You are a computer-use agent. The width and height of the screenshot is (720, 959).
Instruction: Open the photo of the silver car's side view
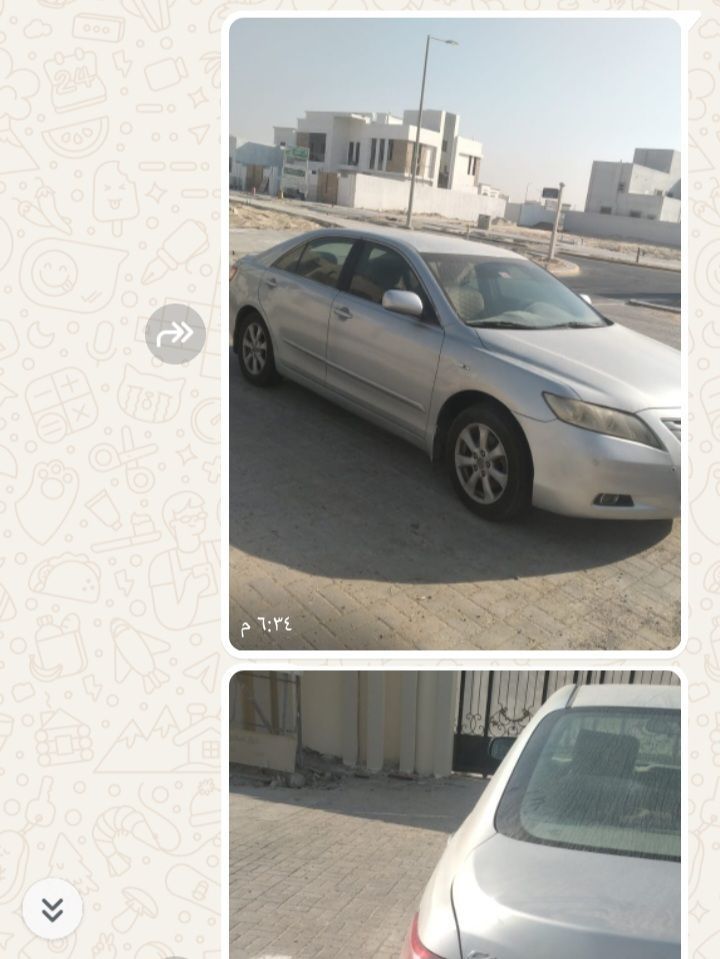click(x=455, y=333)
